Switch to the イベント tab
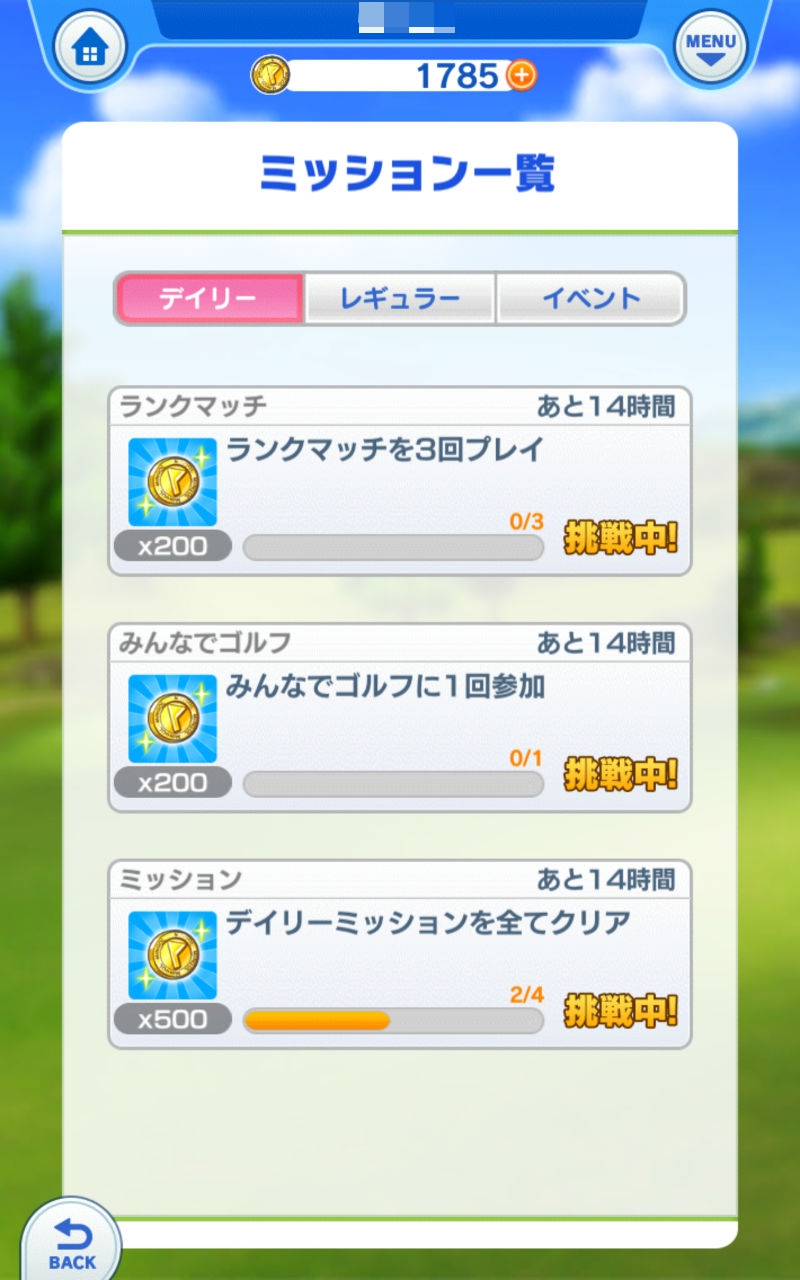This screenshot has height=1280, width=800. [591, 299]
